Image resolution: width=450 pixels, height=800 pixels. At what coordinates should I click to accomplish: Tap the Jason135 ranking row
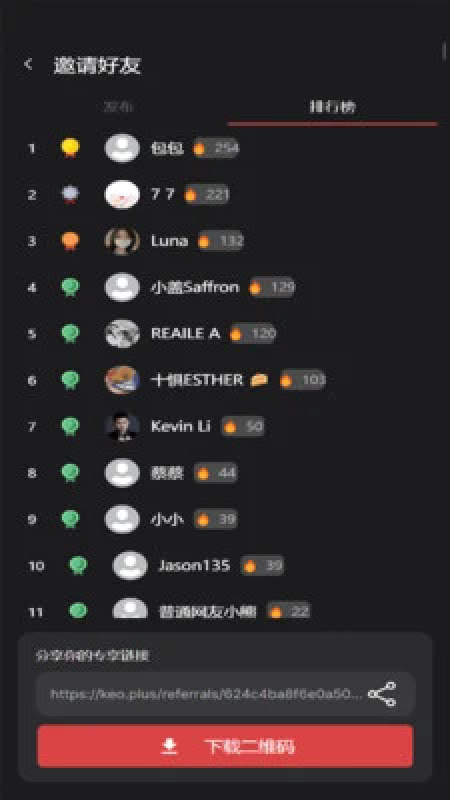[x=225, y=565]
